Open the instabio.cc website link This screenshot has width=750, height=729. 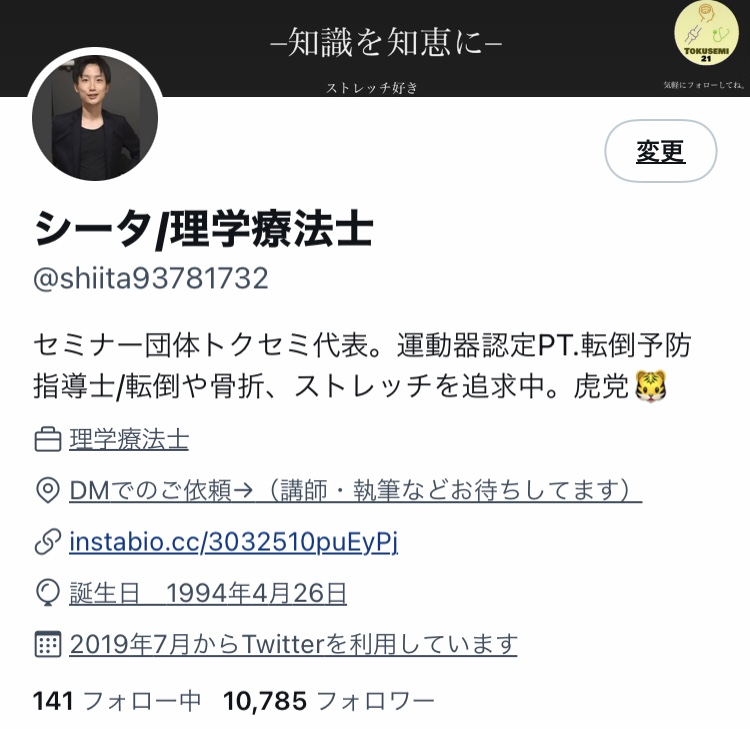tap(233, 542)
